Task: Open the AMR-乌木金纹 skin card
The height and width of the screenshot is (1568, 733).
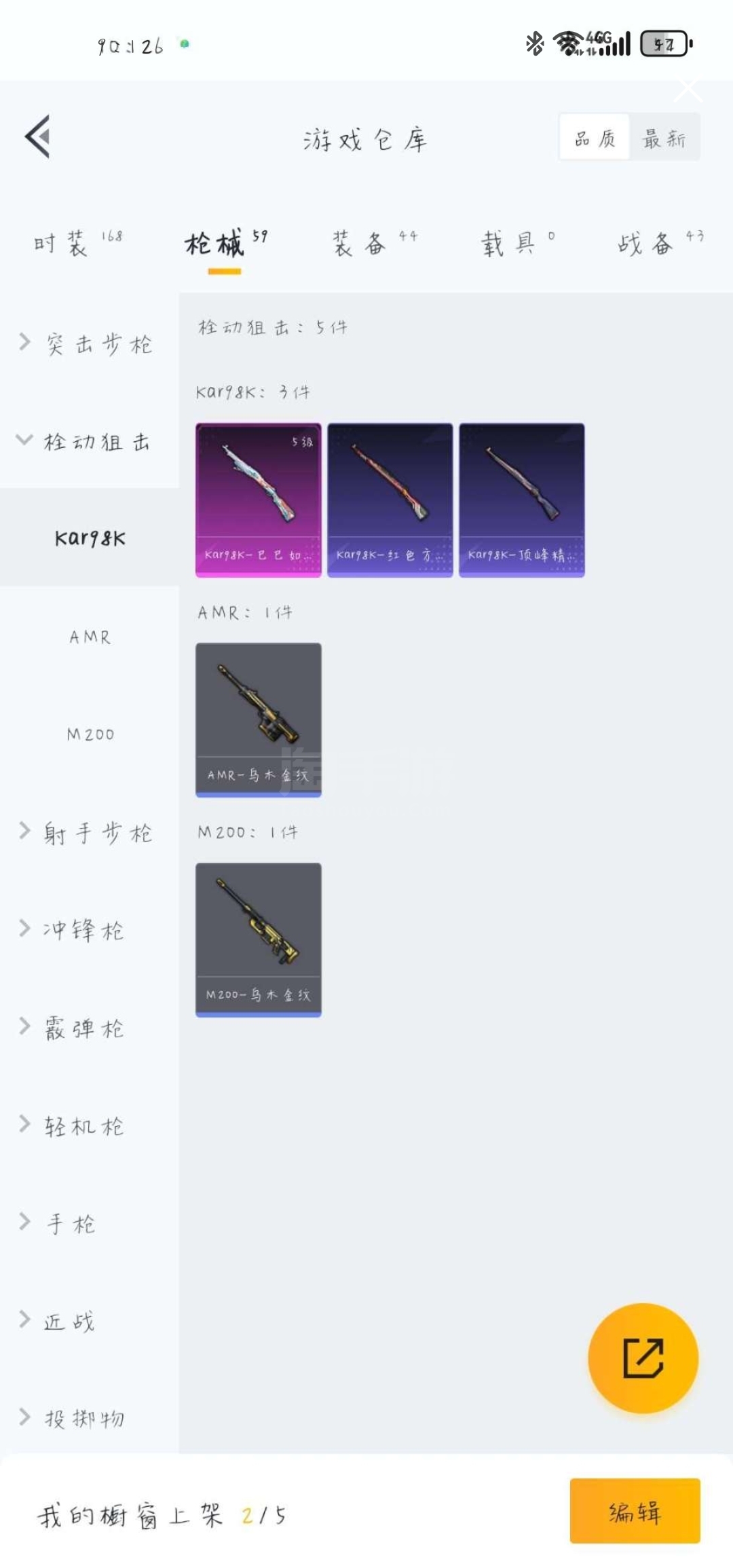Action: point(259,720)
